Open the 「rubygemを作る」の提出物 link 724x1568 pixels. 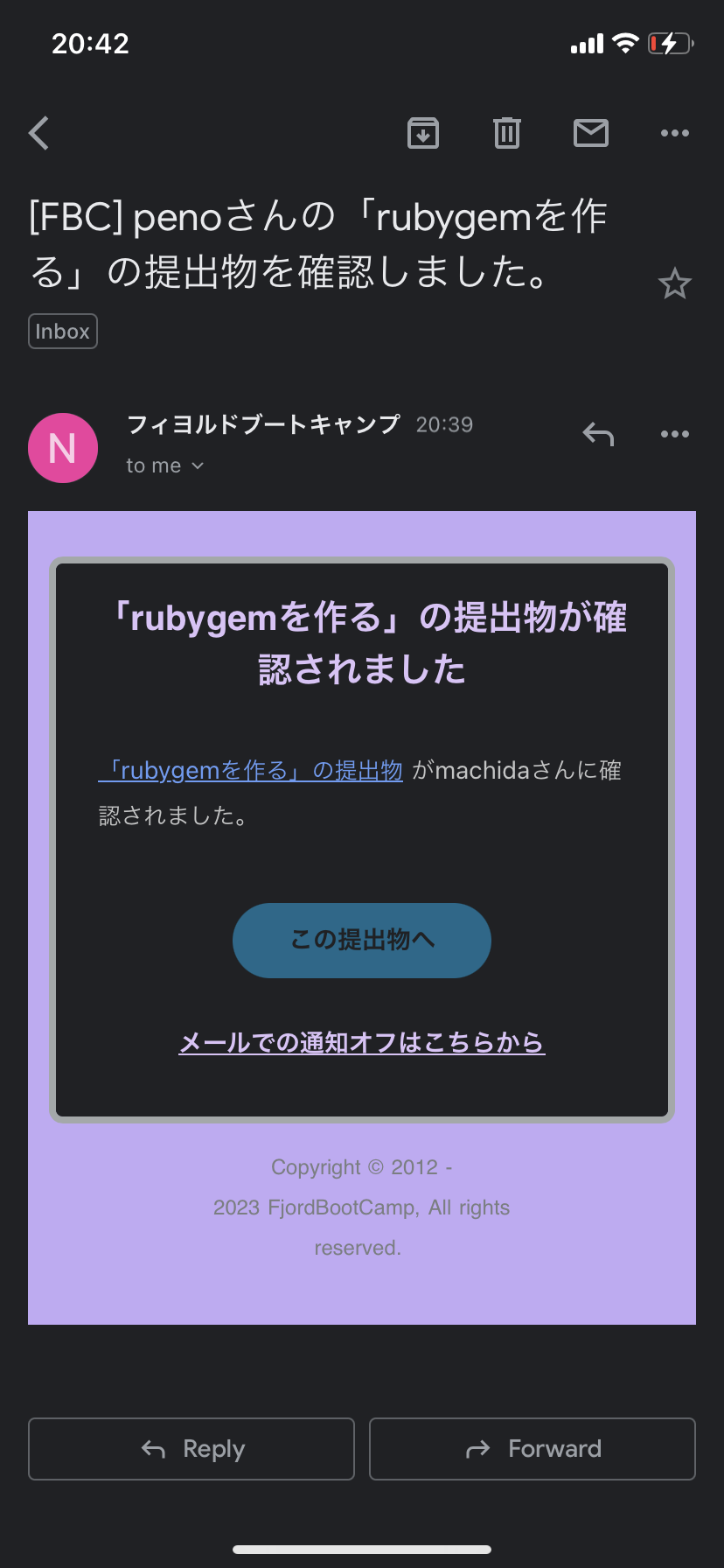[250, 770]
